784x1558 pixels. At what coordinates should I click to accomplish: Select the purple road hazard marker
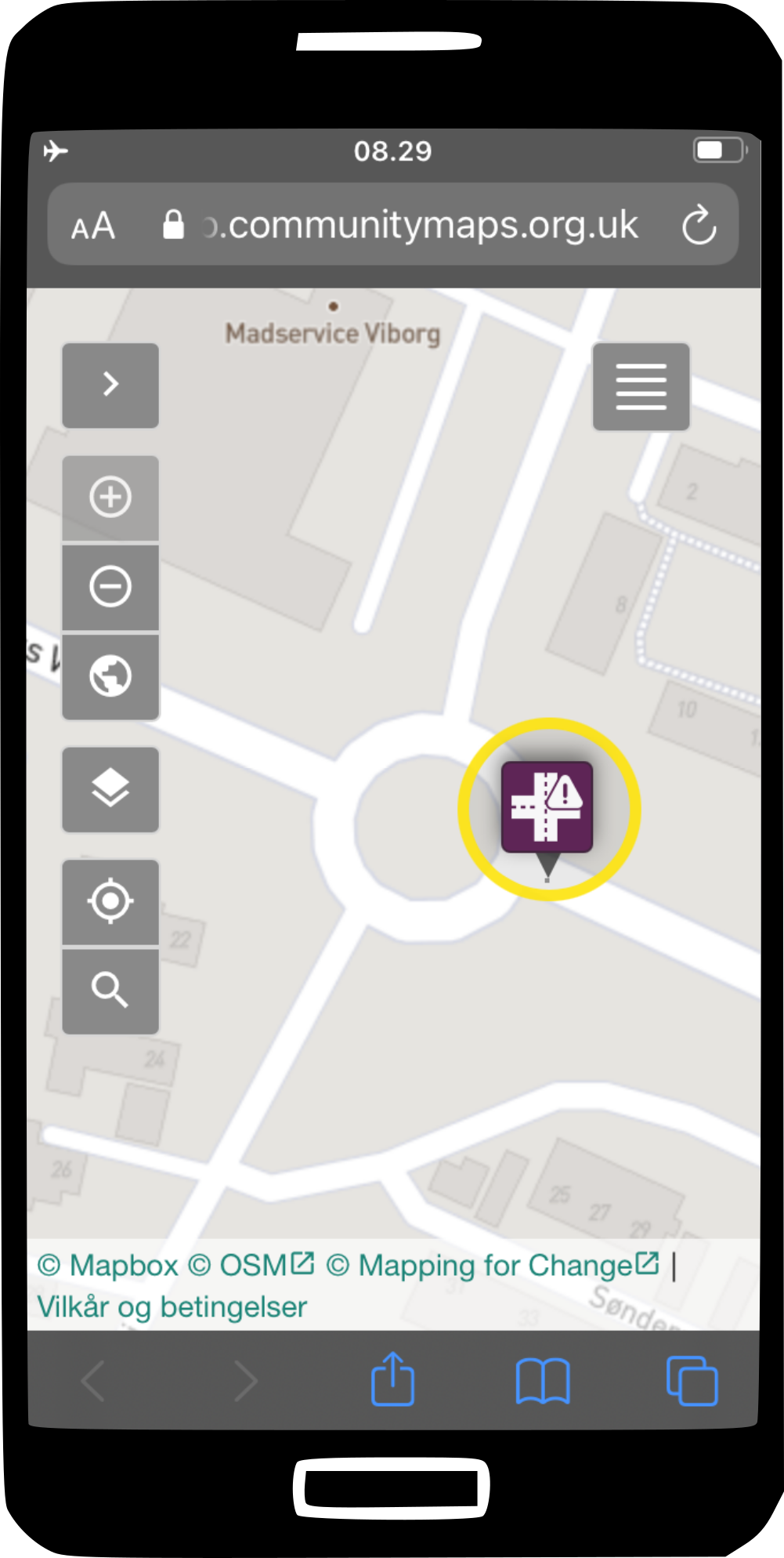point(547,807)
